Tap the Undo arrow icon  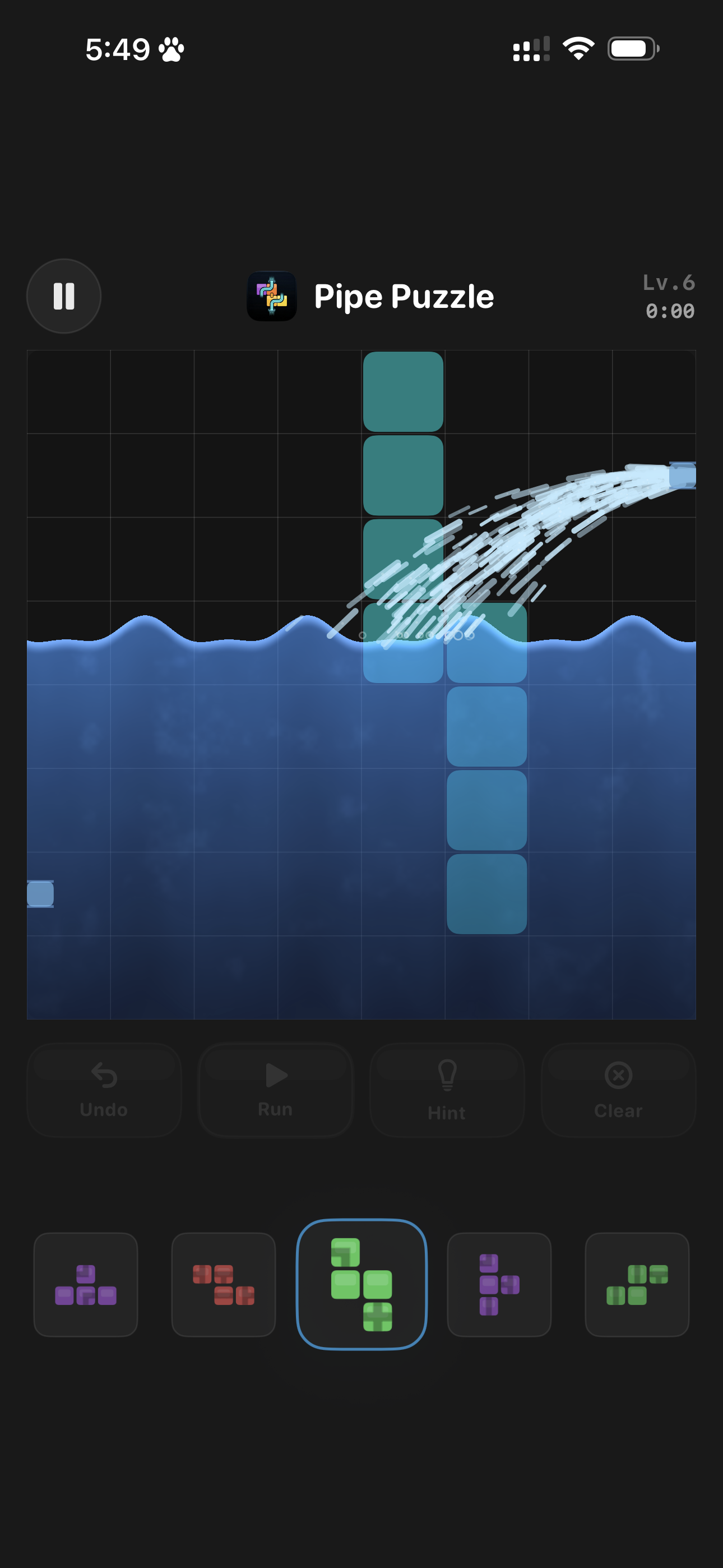coord(104,1076)
